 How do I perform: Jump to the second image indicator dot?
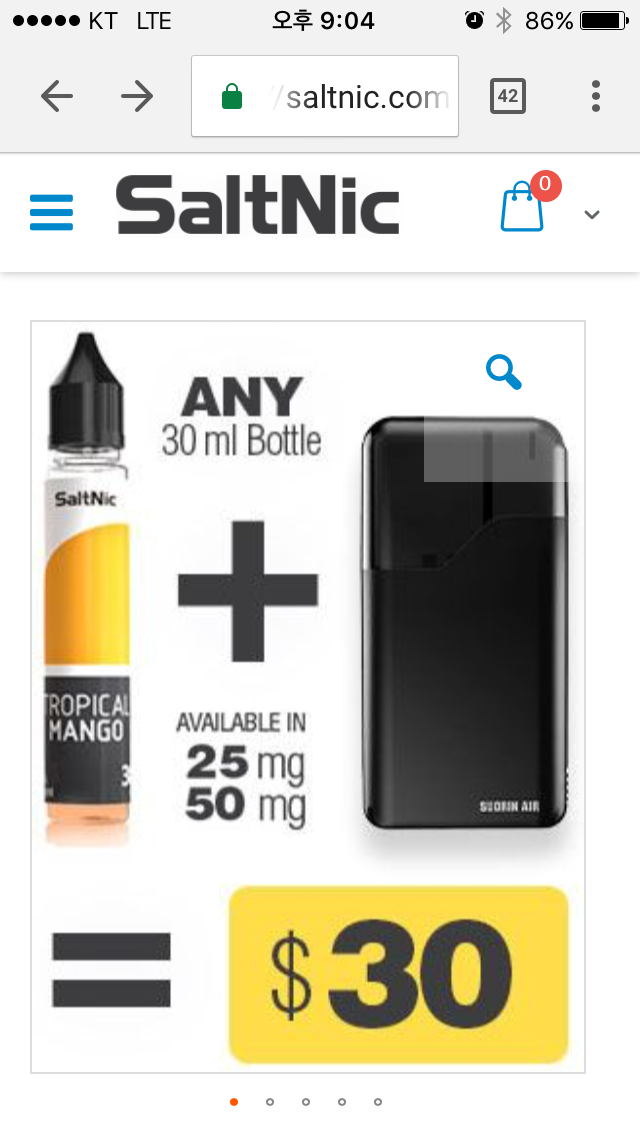point(270,1102)
